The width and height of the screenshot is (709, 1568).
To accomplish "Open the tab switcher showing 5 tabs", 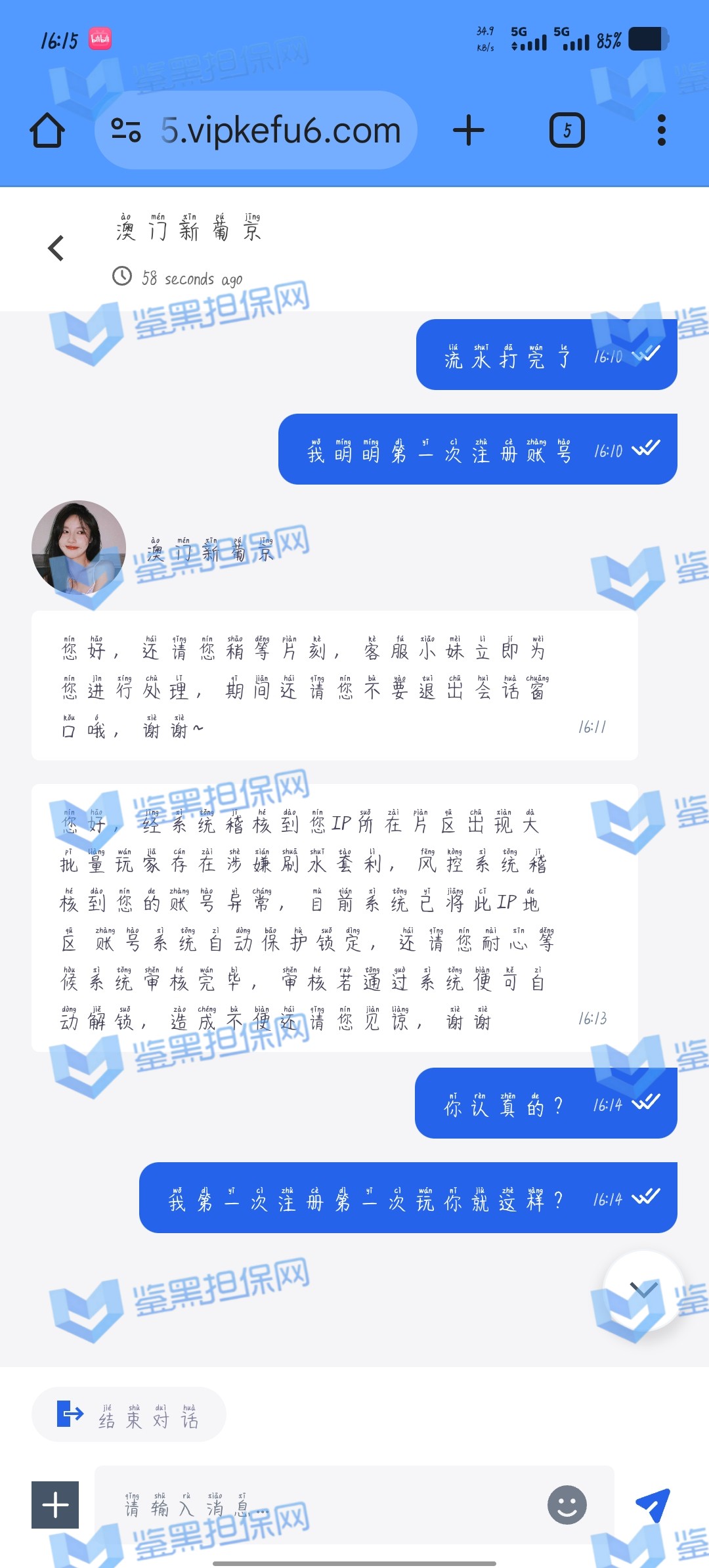I will coord(567,130).
